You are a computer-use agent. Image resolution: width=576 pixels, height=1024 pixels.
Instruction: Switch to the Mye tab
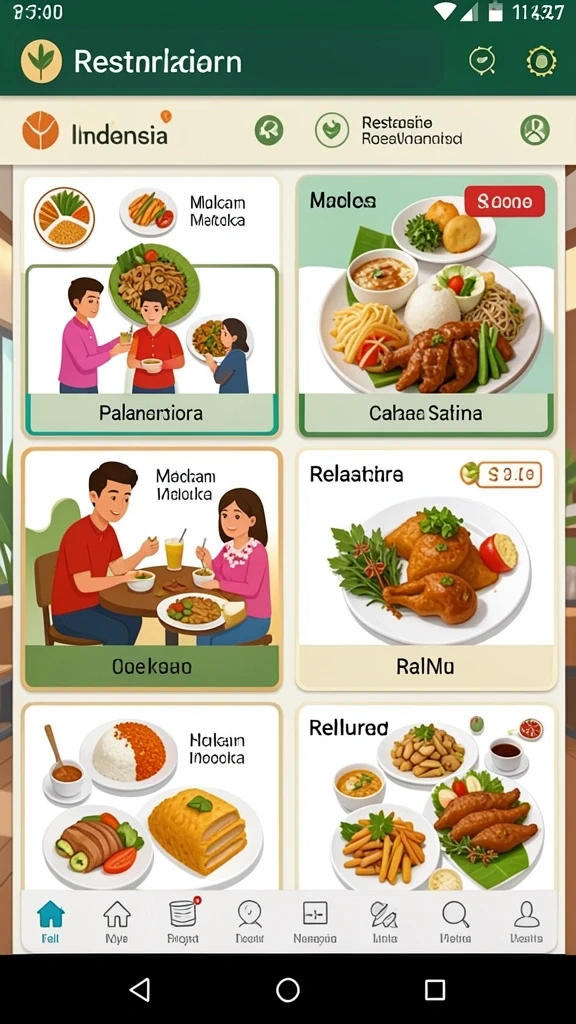pos(117,921)
